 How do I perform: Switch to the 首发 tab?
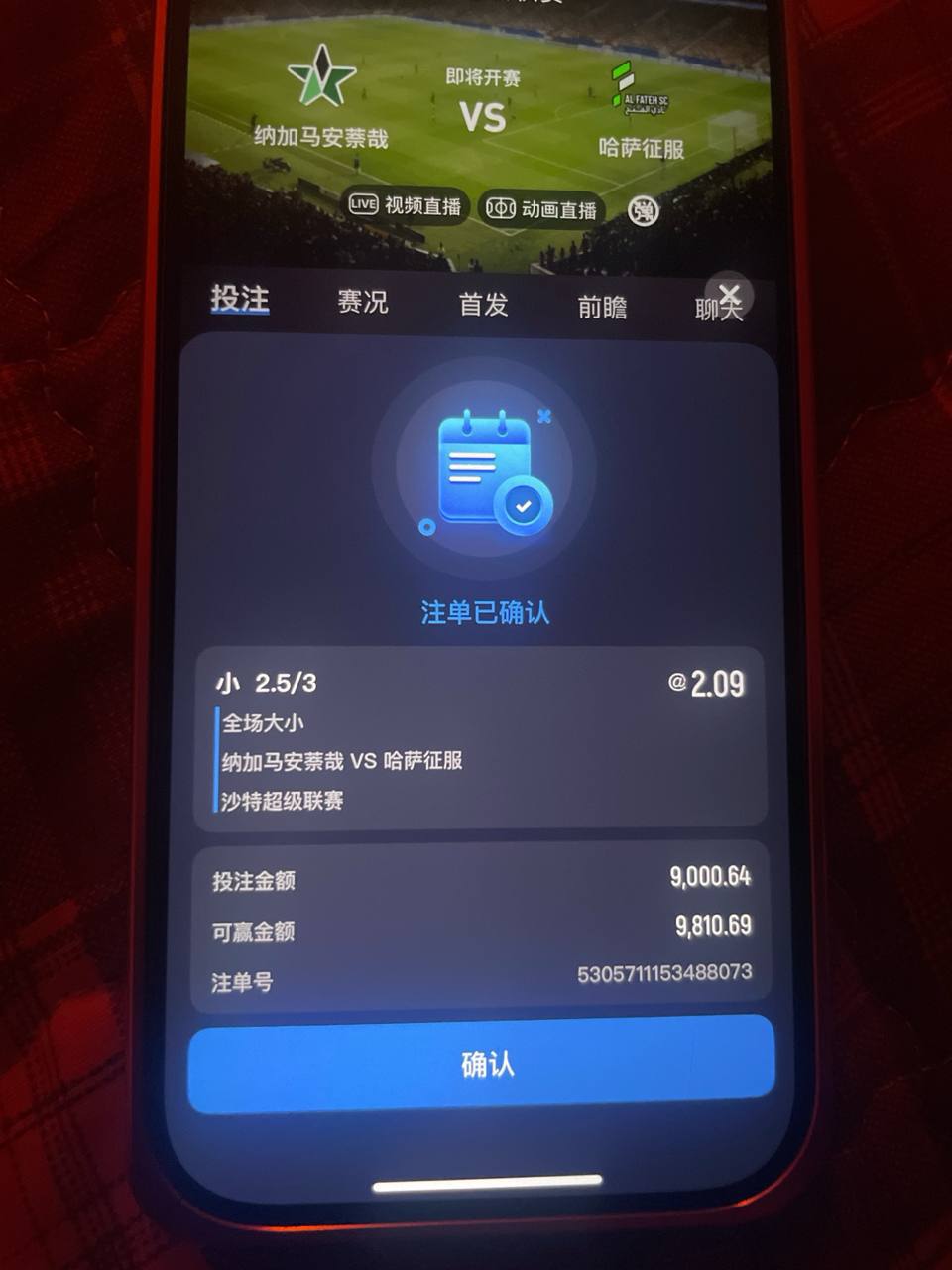tap(483, 305)
